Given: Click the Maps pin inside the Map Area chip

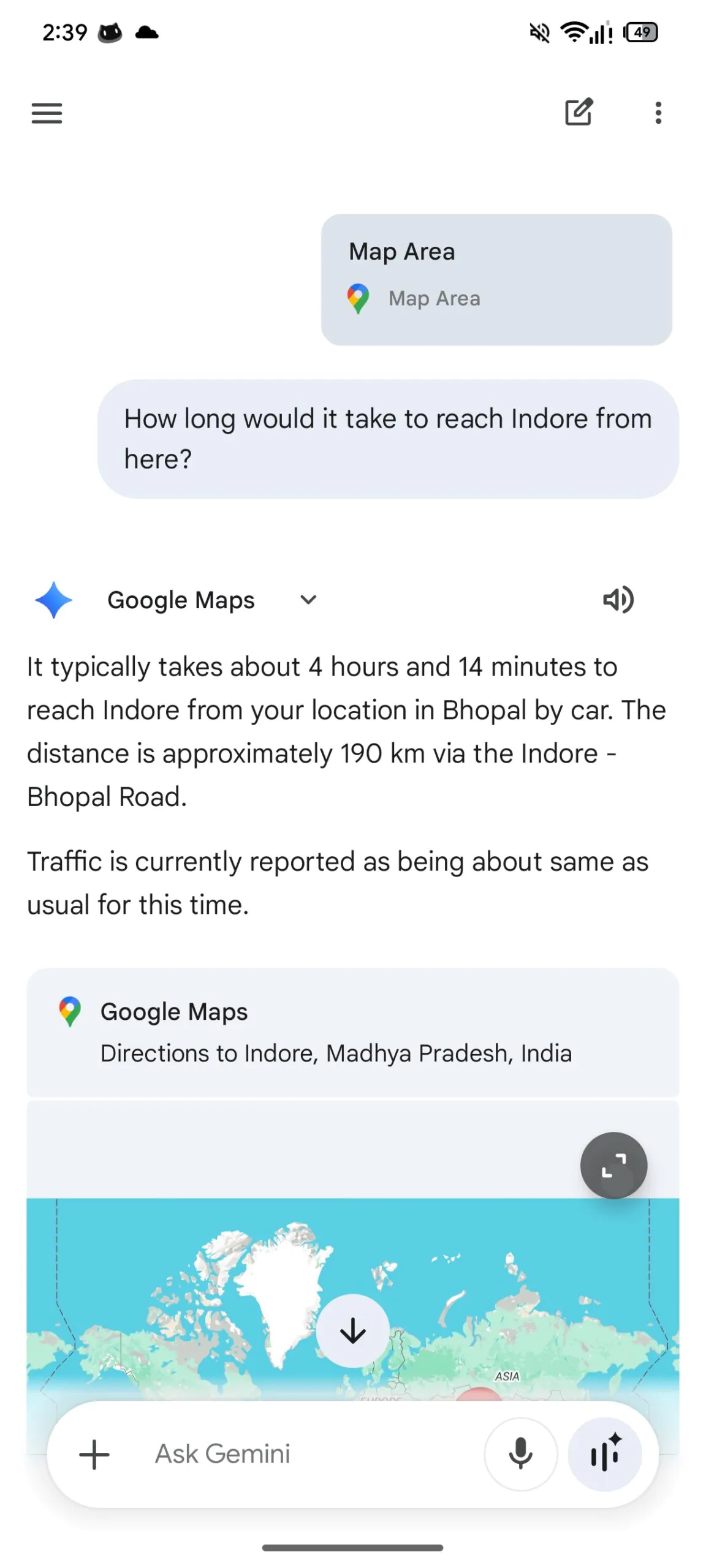Looking at the screenshot, I should 357,298.
